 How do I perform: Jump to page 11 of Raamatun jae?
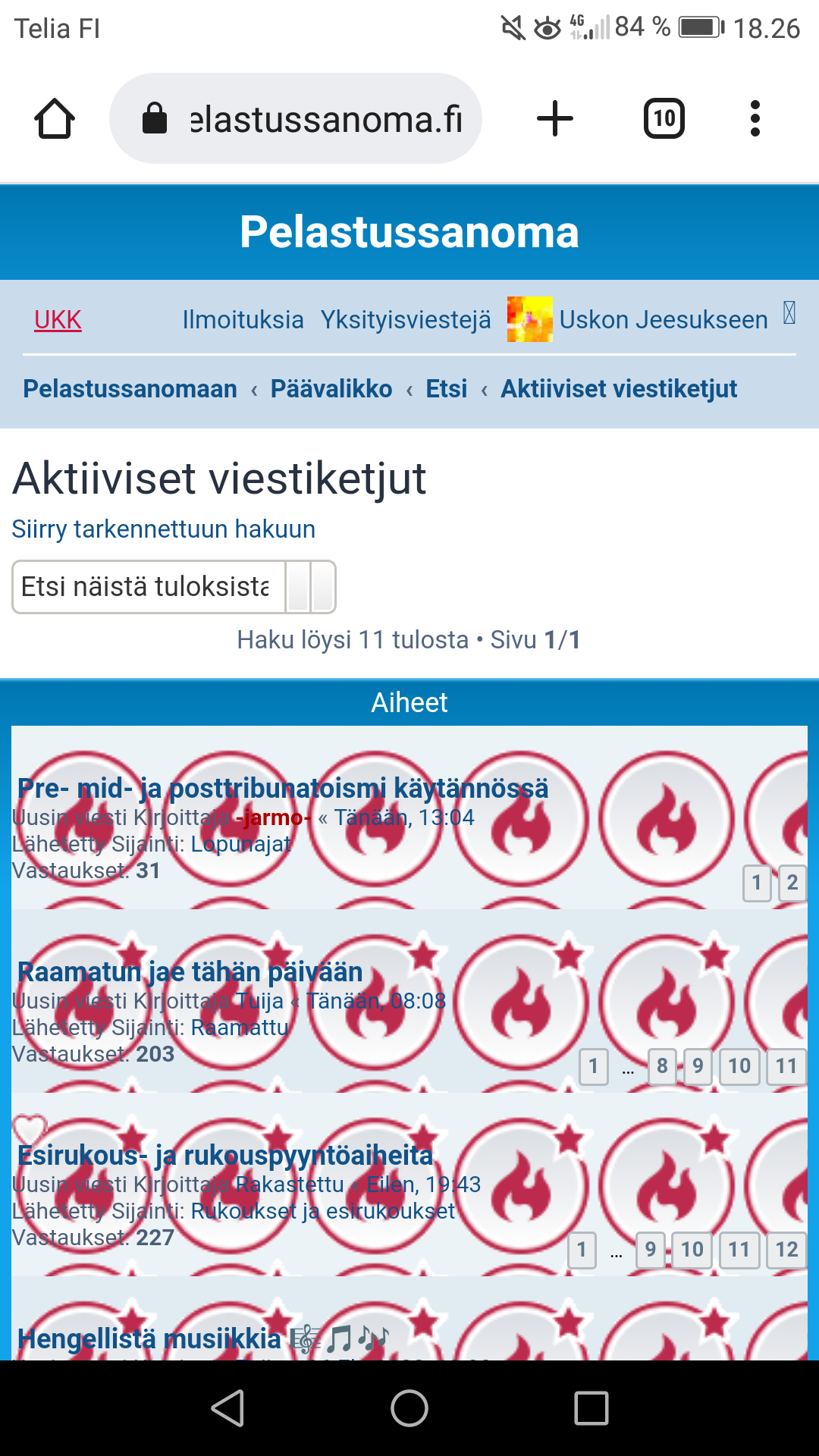pyautogui.click(x=786, y=1066)
